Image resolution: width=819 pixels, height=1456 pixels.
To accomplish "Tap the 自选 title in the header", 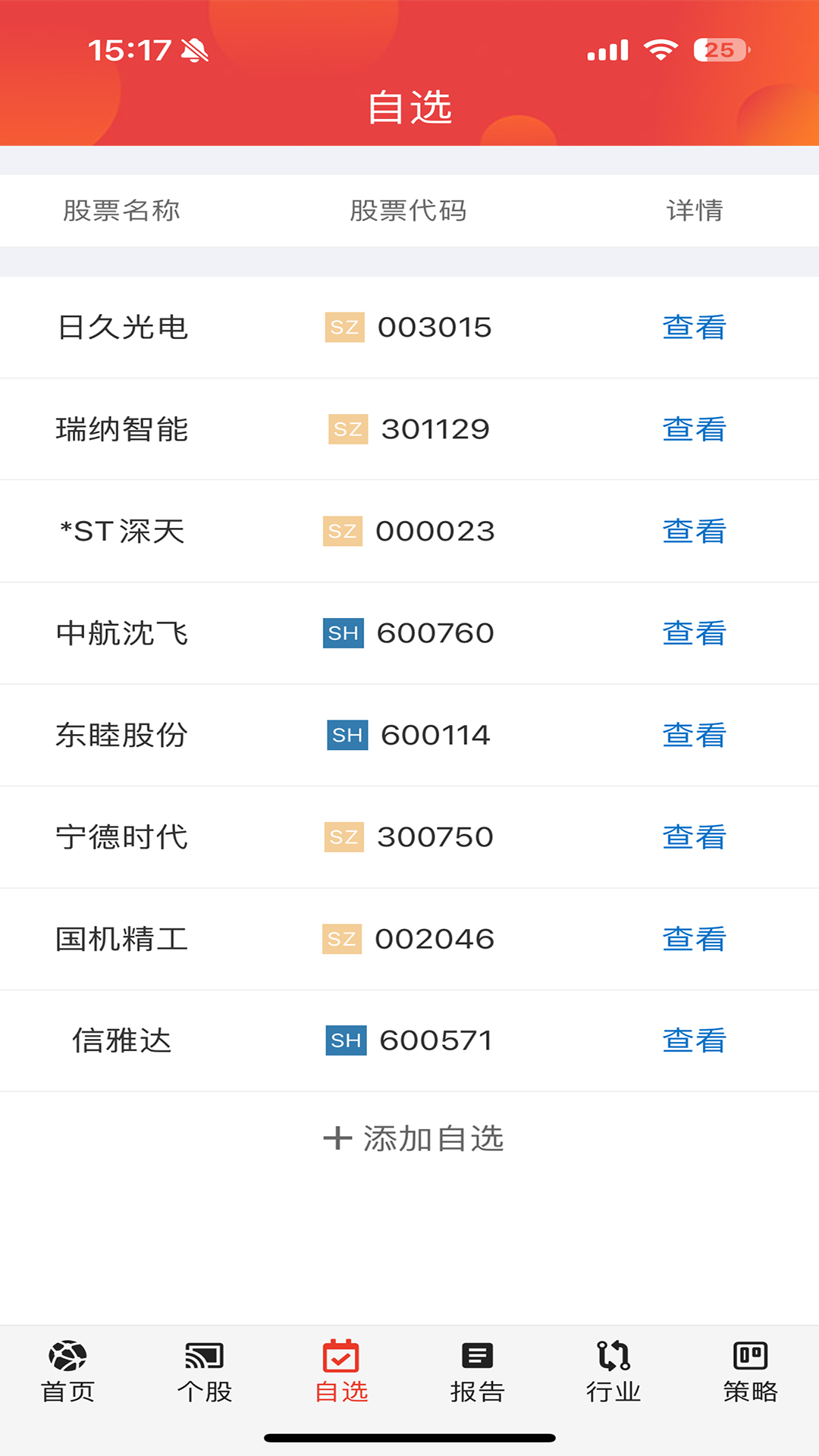I will point(409,107).
